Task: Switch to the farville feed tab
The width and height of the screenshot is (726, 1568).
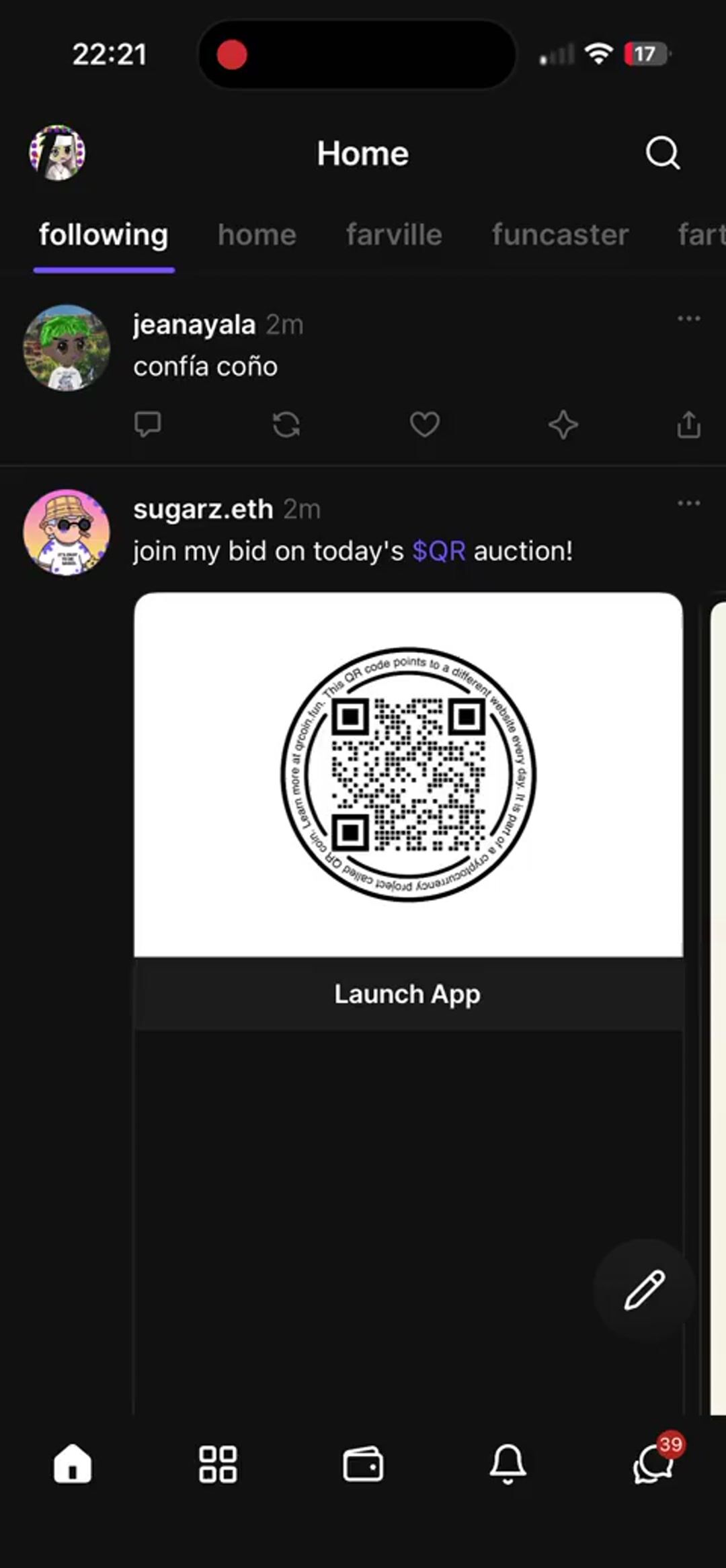Action: point(394,235)
